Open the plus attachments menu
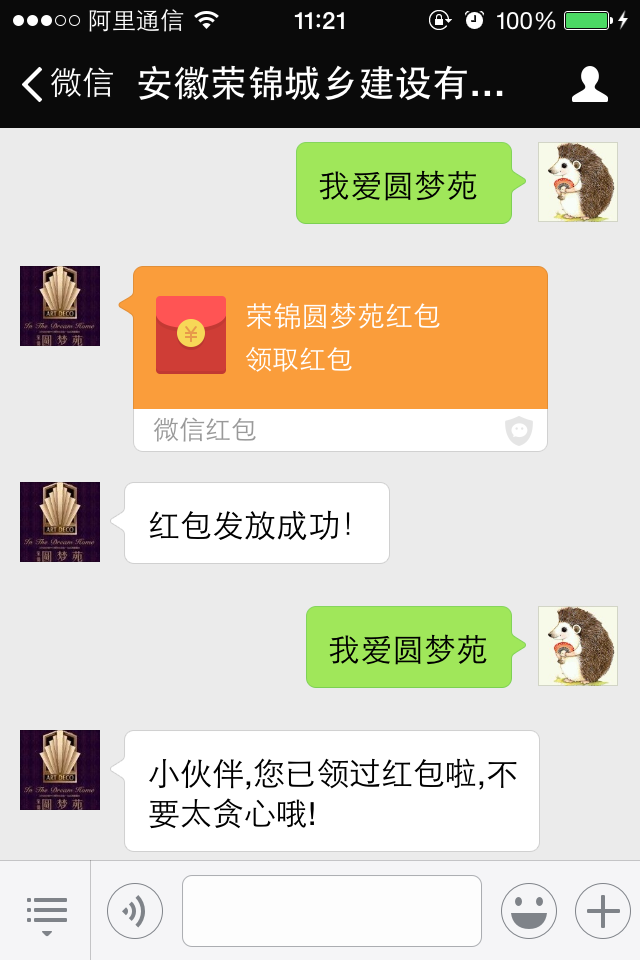 (x=602, y=911)
